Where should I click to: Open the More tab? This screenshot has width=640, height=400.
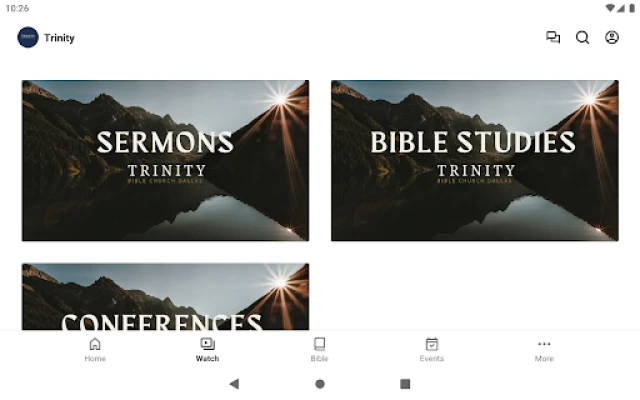[x=544, y=349]
